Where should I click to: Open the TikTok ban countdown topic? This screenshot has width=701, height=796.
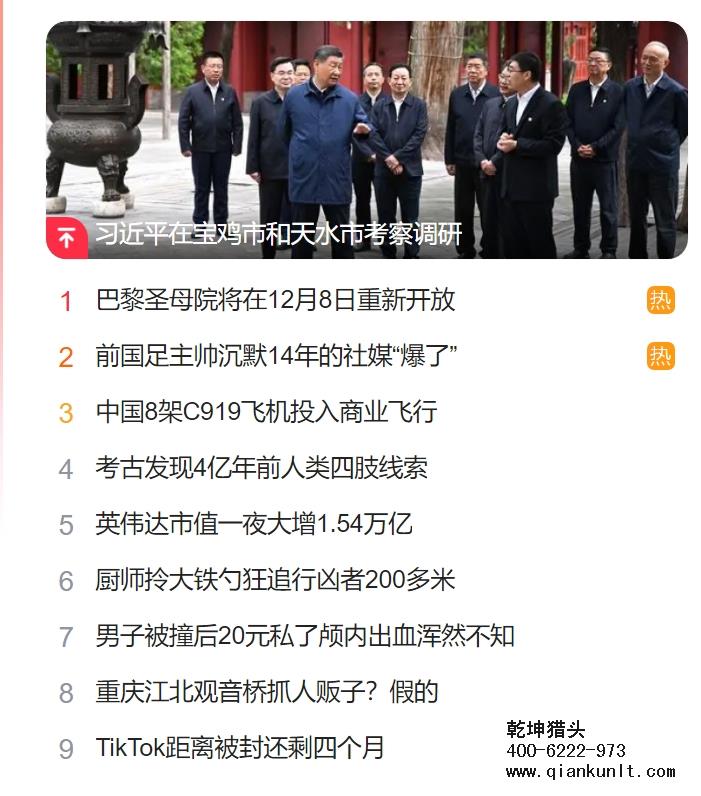point(240,747)
